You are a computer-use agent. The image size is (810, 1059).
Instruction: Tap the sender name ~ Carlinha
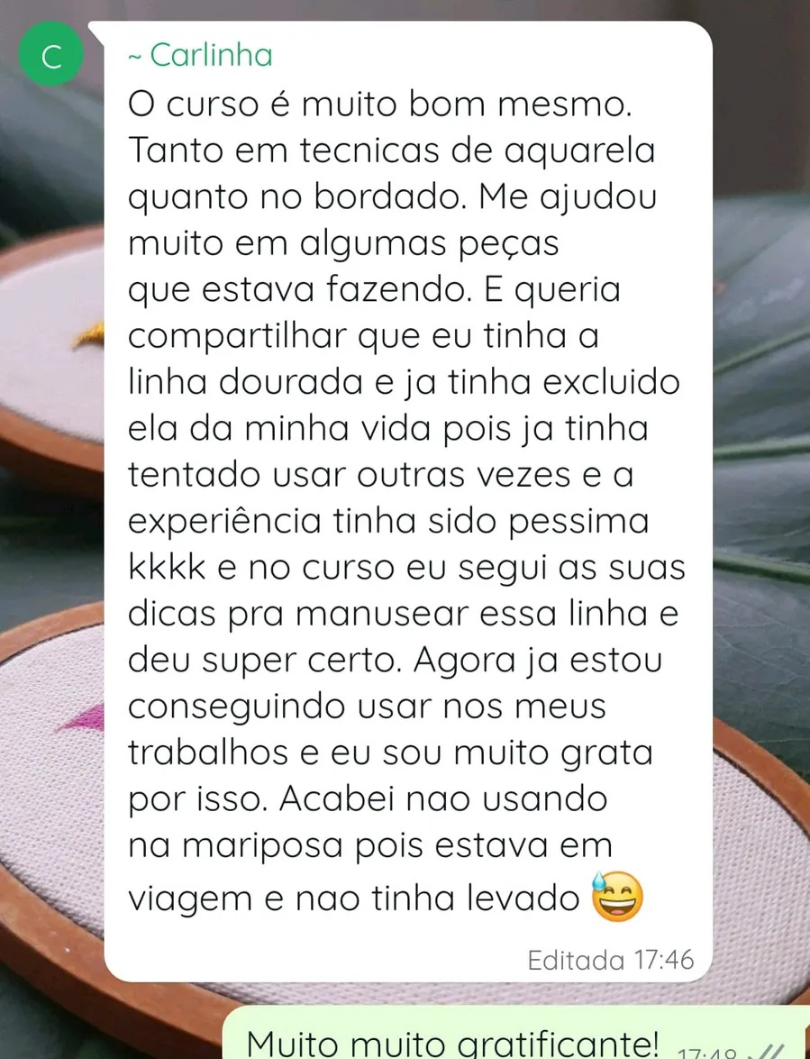click(x=201, y=55)
